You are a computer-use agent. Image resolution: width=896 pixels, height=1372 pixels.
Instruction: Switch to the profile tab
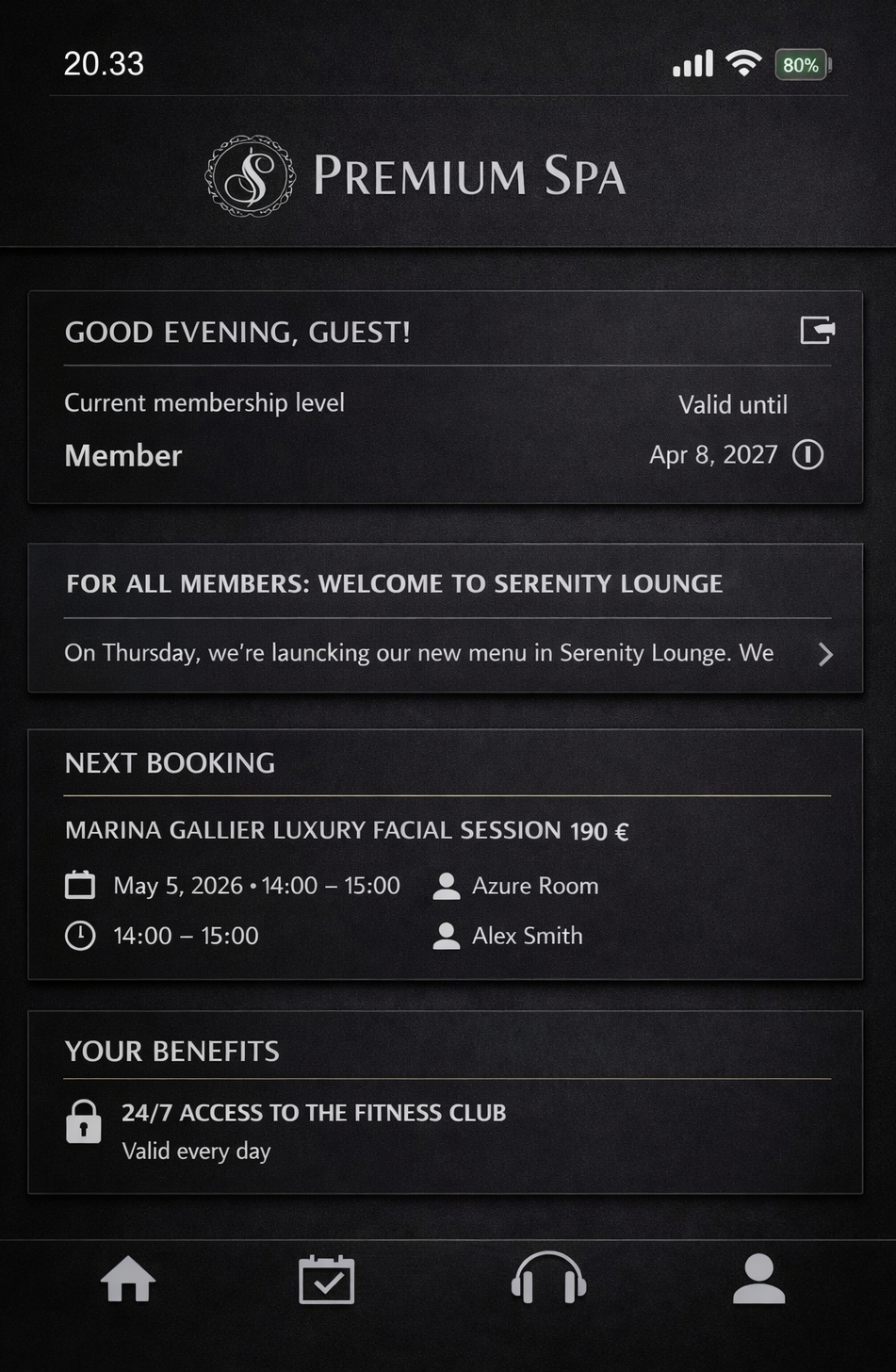point(758,1280)
